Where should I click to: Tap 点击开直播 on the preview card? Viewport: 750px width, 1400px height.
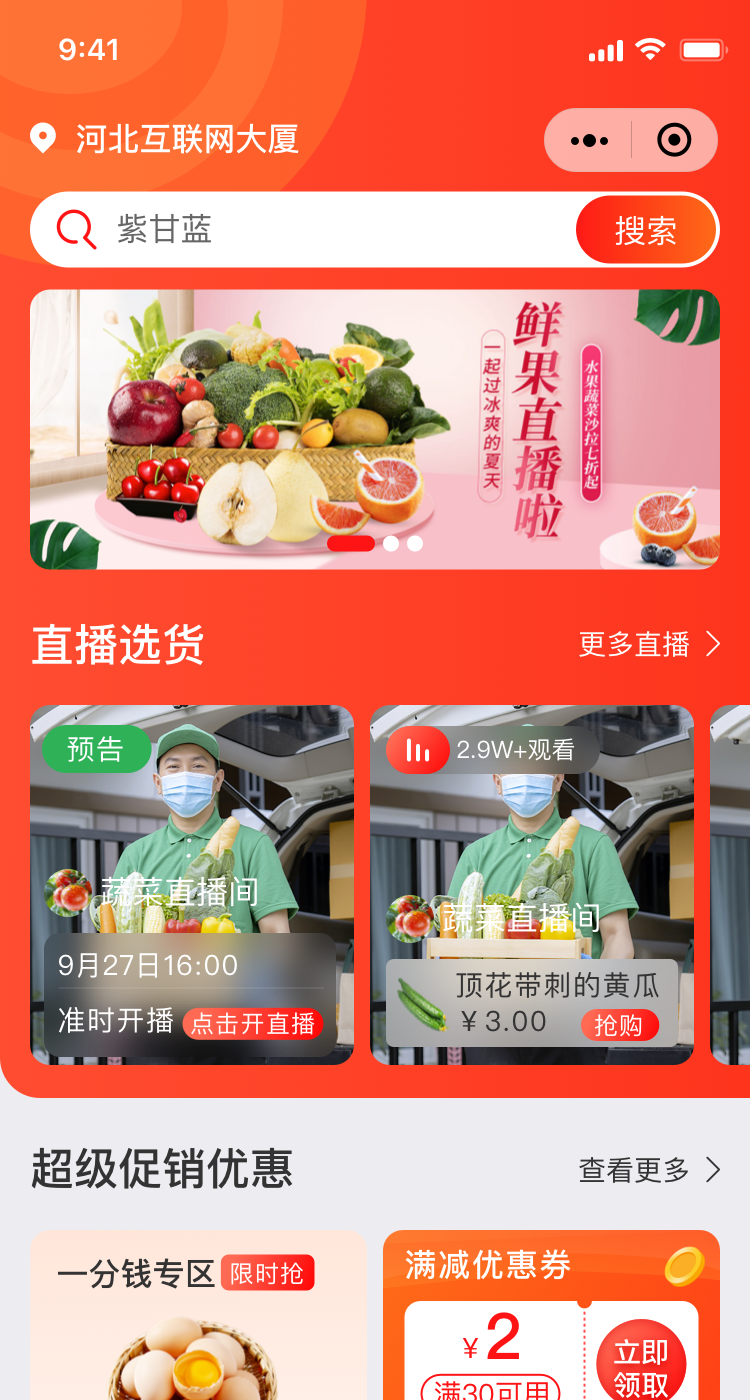(253, 1024)
